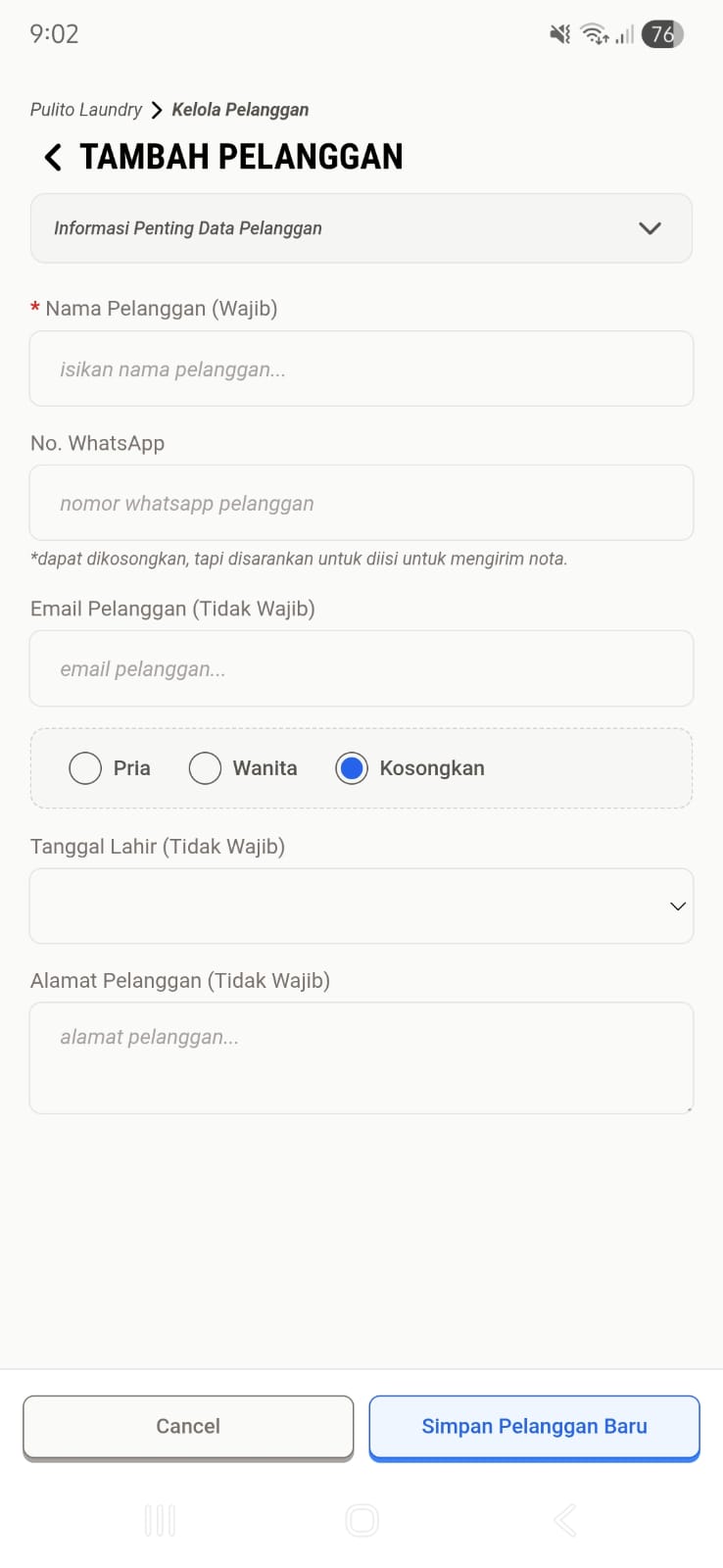Tap the cellular signal icon in status bar
This screenshot has width=723, height=1568.
pos(624,35)
